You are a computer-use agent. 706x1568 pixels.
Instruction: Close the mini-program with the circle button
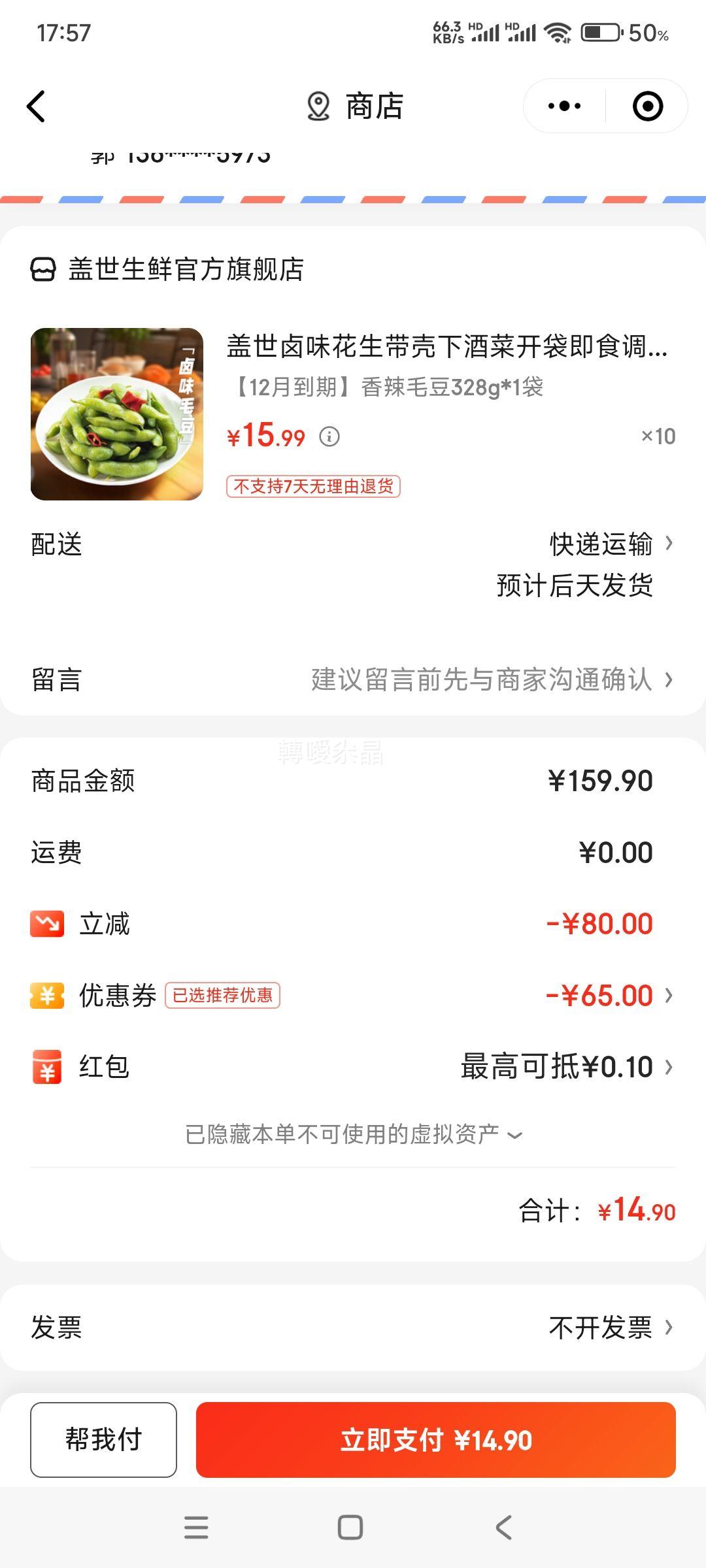tap(648, 106)
